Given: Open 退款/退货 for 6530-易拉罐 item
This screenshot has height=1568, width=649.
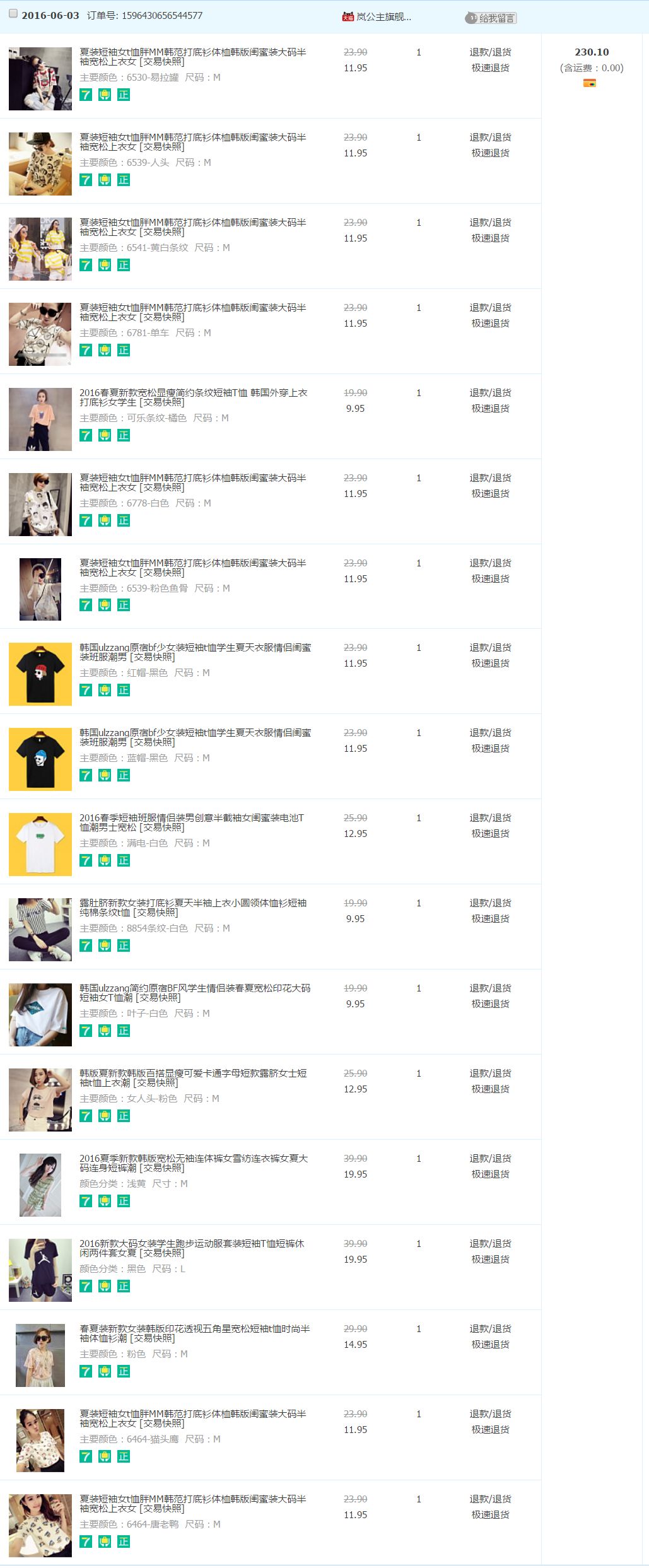Looking at the screenshot, I should pyautogui.click(x=490, y=52).
